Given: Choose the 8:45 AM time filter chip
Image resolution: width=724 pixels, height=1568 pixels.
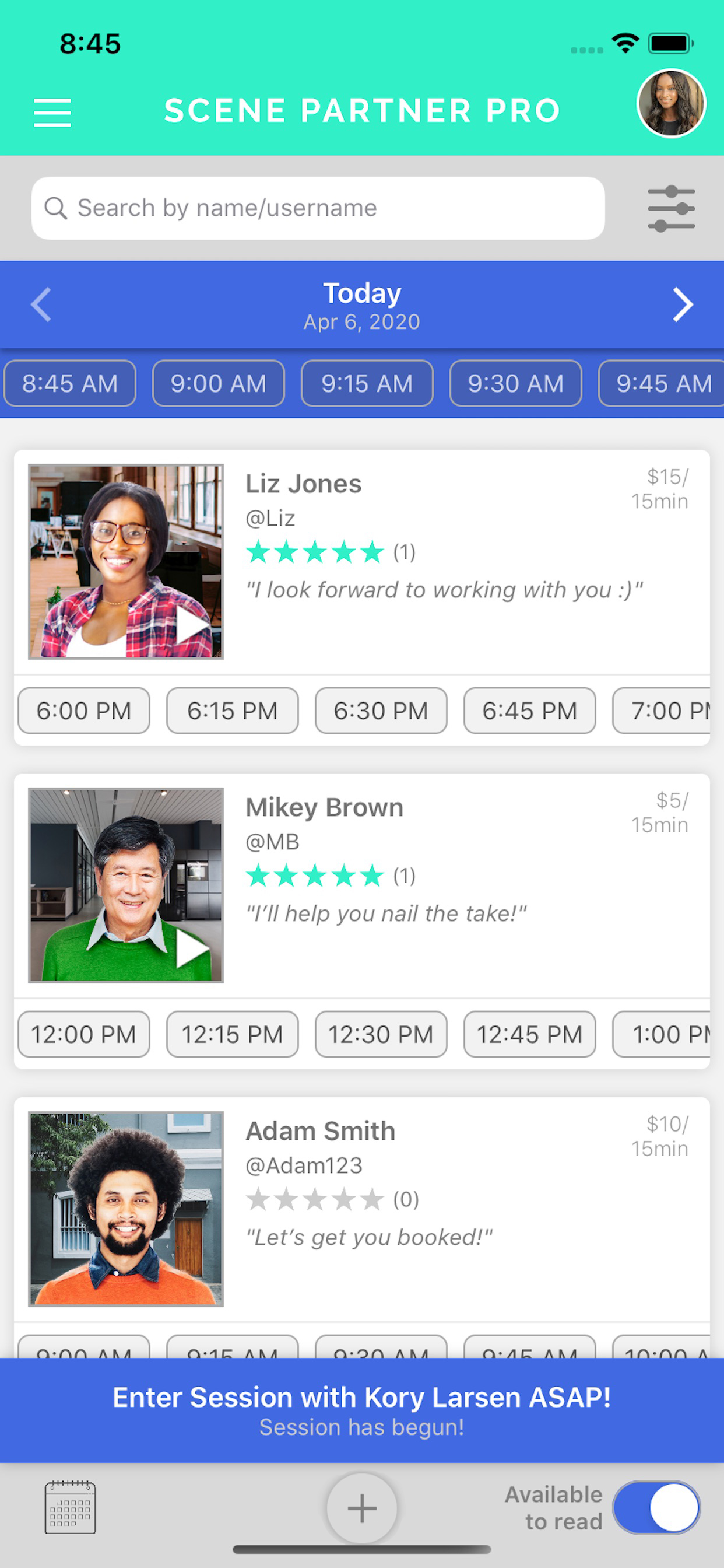Looking at the screenshot, I should pos(70,383).
